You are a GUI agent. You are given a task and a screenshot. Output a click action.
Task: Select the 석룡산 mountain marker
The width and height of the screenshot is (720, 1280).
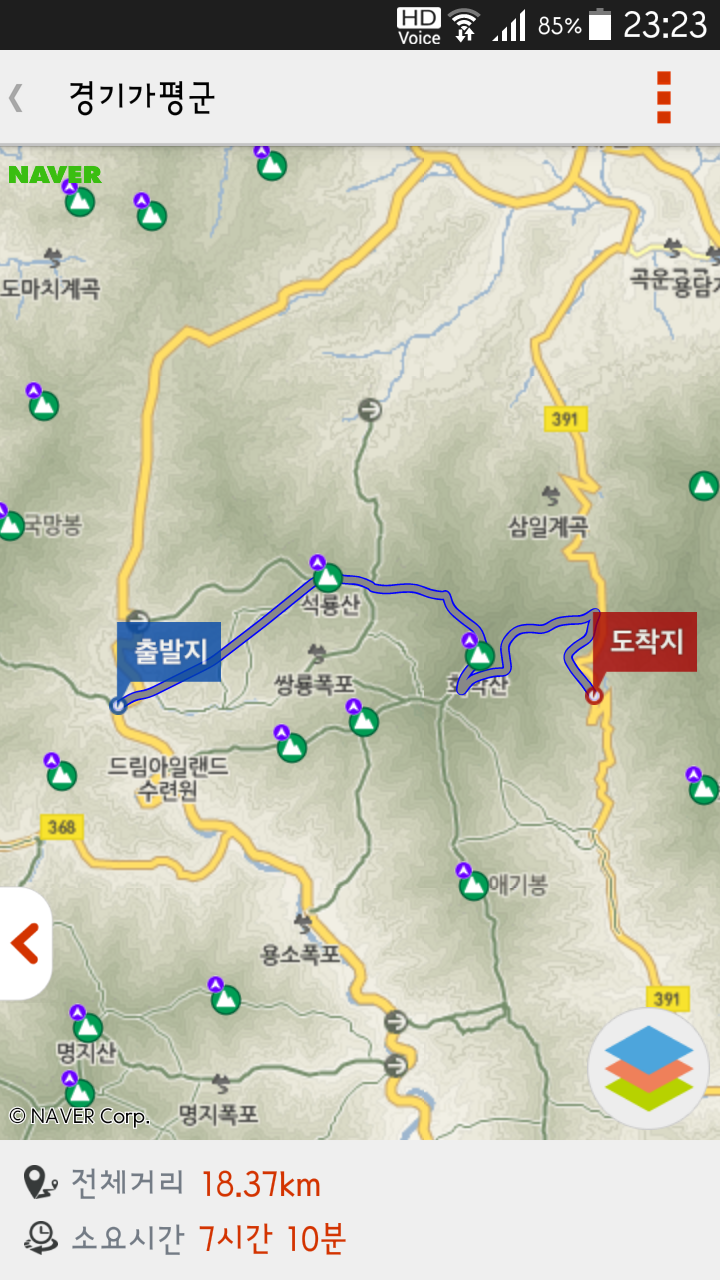click(x=328, y=577)
